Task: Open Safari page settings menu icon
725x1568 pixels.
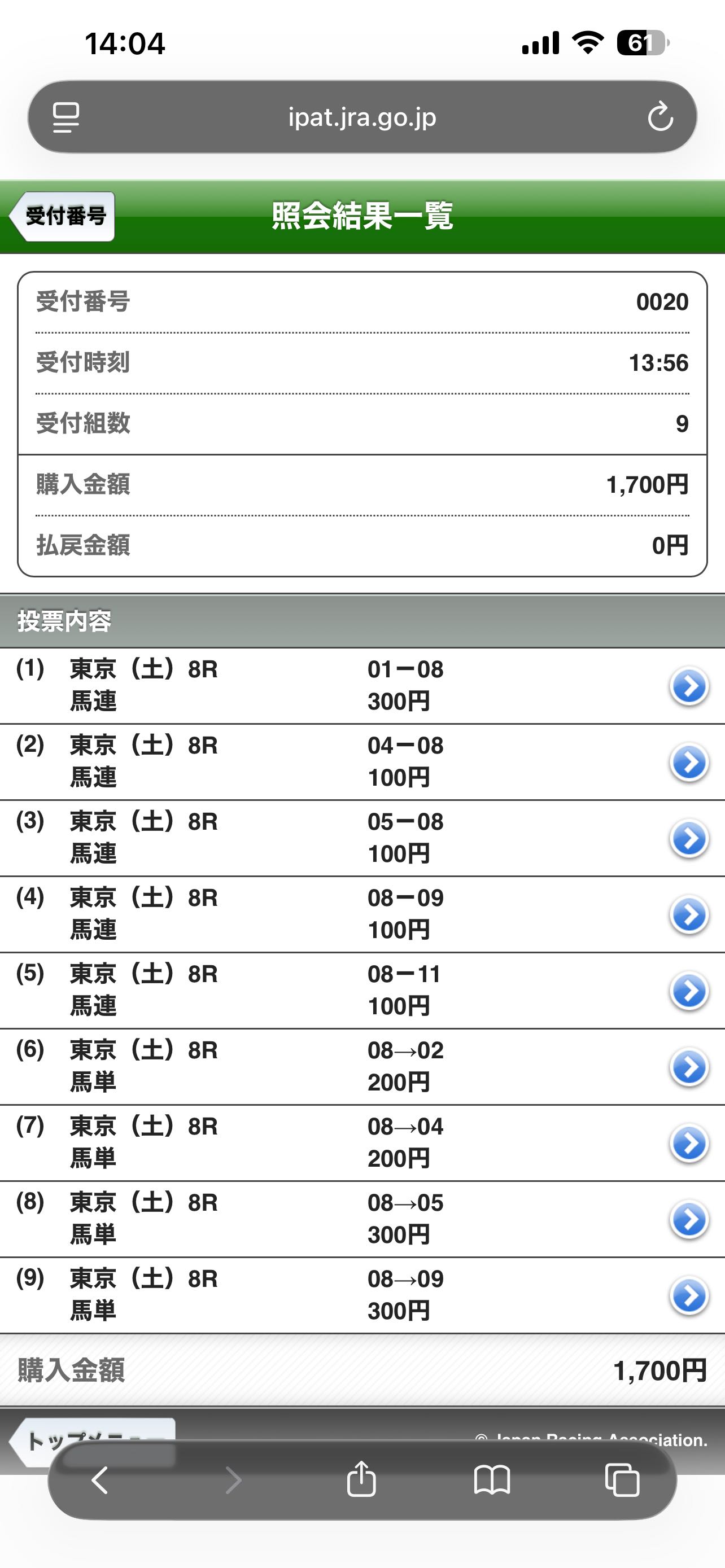Action: [65, 117]
